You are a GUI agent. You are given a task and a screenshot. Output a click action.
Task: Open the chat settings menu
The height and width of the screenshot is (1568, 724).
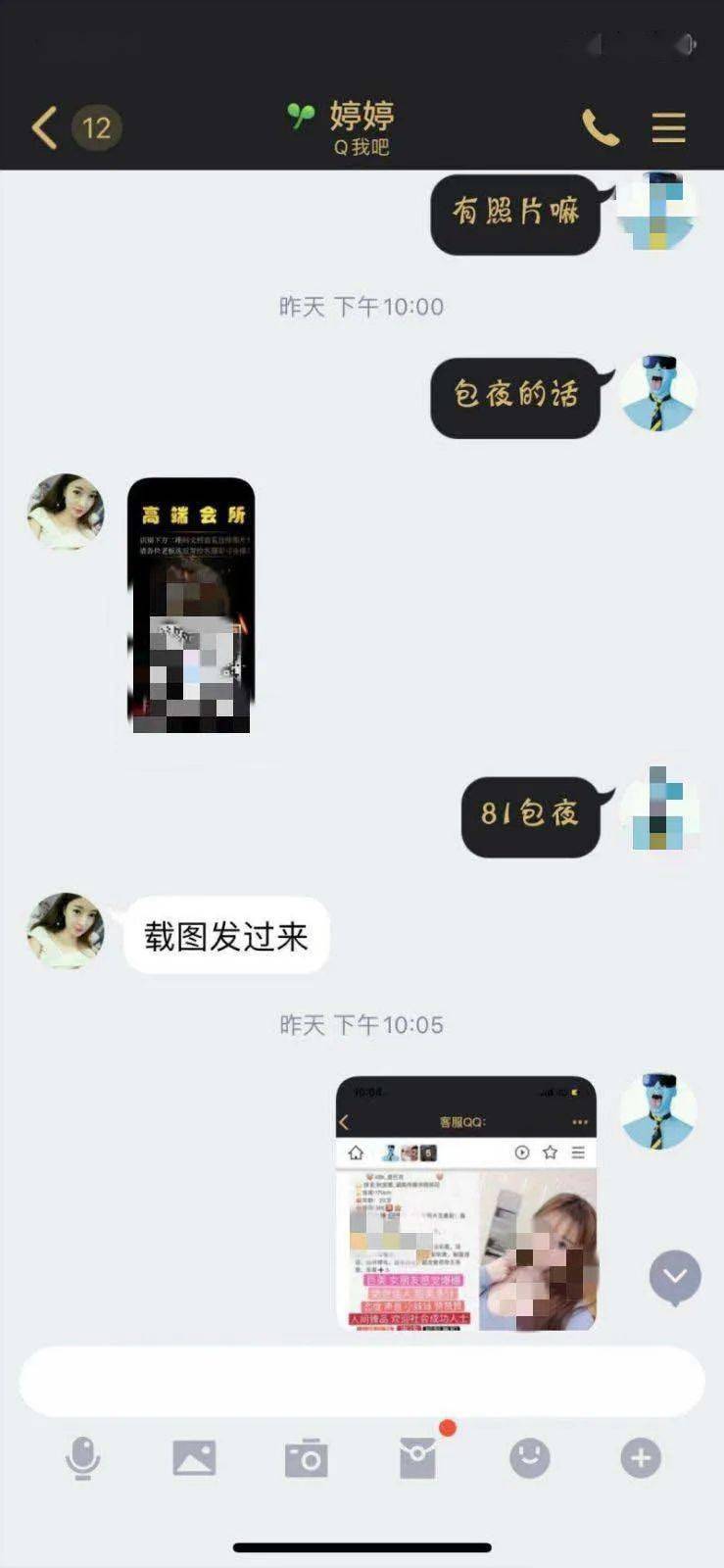[668, 127]
